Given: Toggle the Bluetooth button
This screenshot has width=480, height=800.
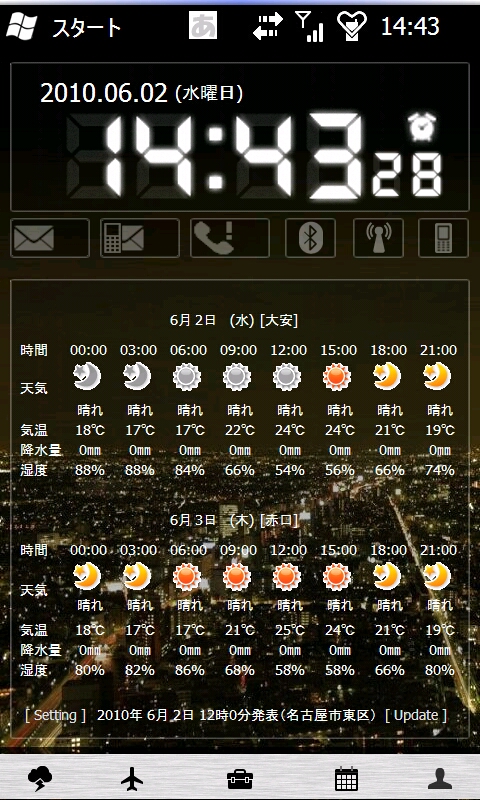Looking at the screenshot, I should pyautogui.click(x=310, y=238).
